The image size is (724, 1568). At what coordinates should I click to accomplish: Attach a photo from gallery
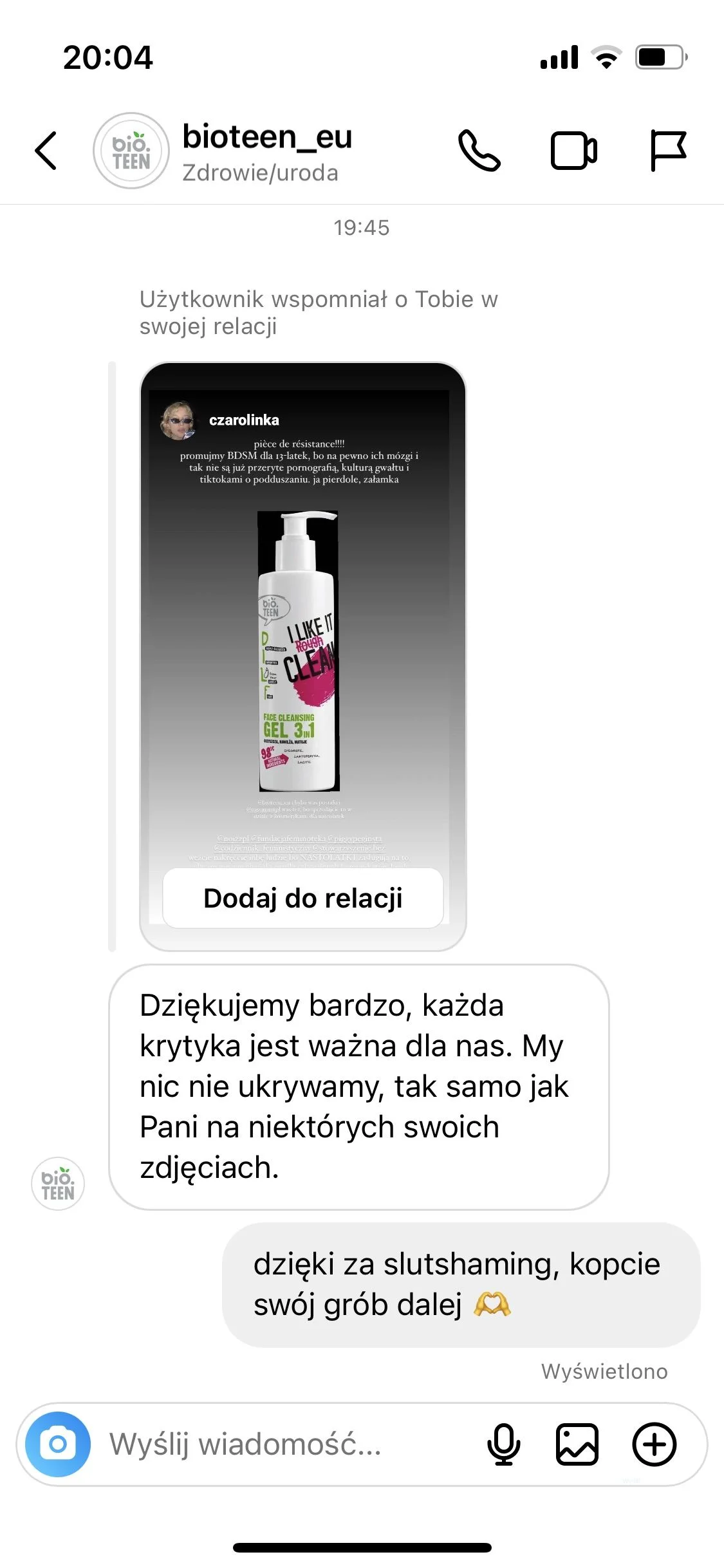pyautogui.click(x=577, y=1444)
